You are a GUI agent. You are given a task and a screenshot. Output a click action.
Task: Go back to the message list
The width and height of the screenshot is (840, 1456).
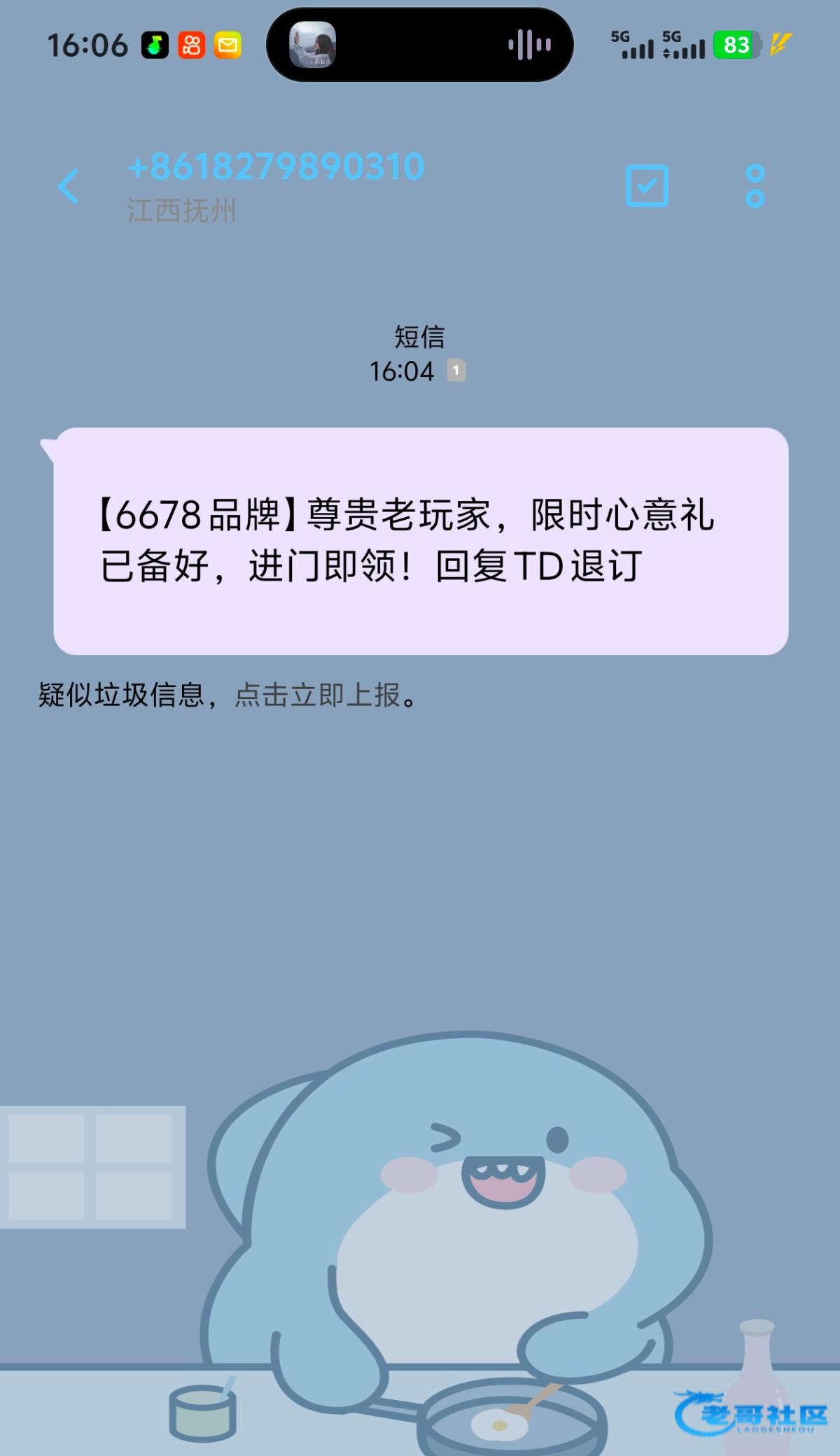[x=69, y=187]
